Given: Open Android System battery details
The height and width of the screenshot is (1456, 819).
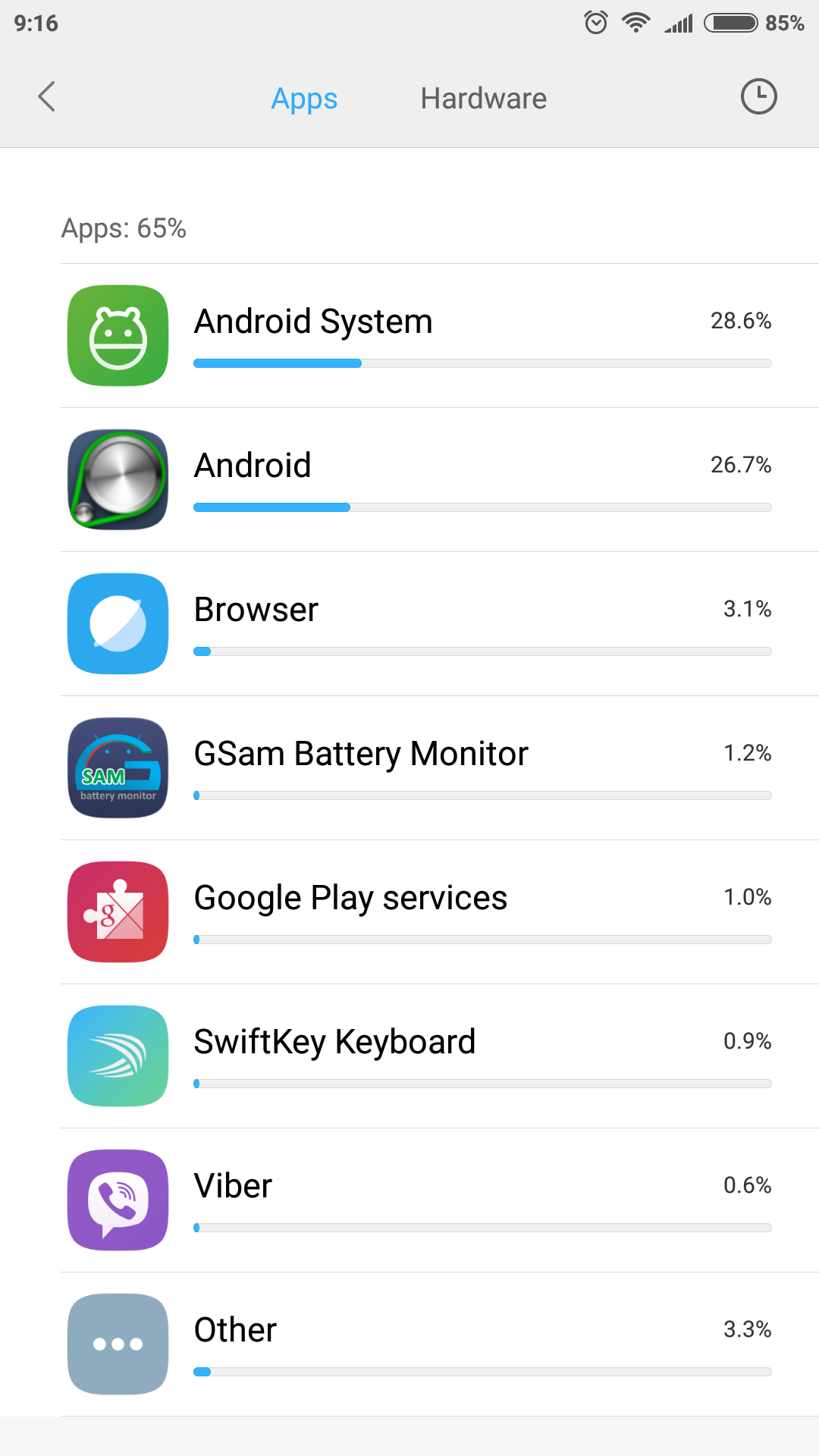Looking at the screenshot, I should (x=440, y=336).
